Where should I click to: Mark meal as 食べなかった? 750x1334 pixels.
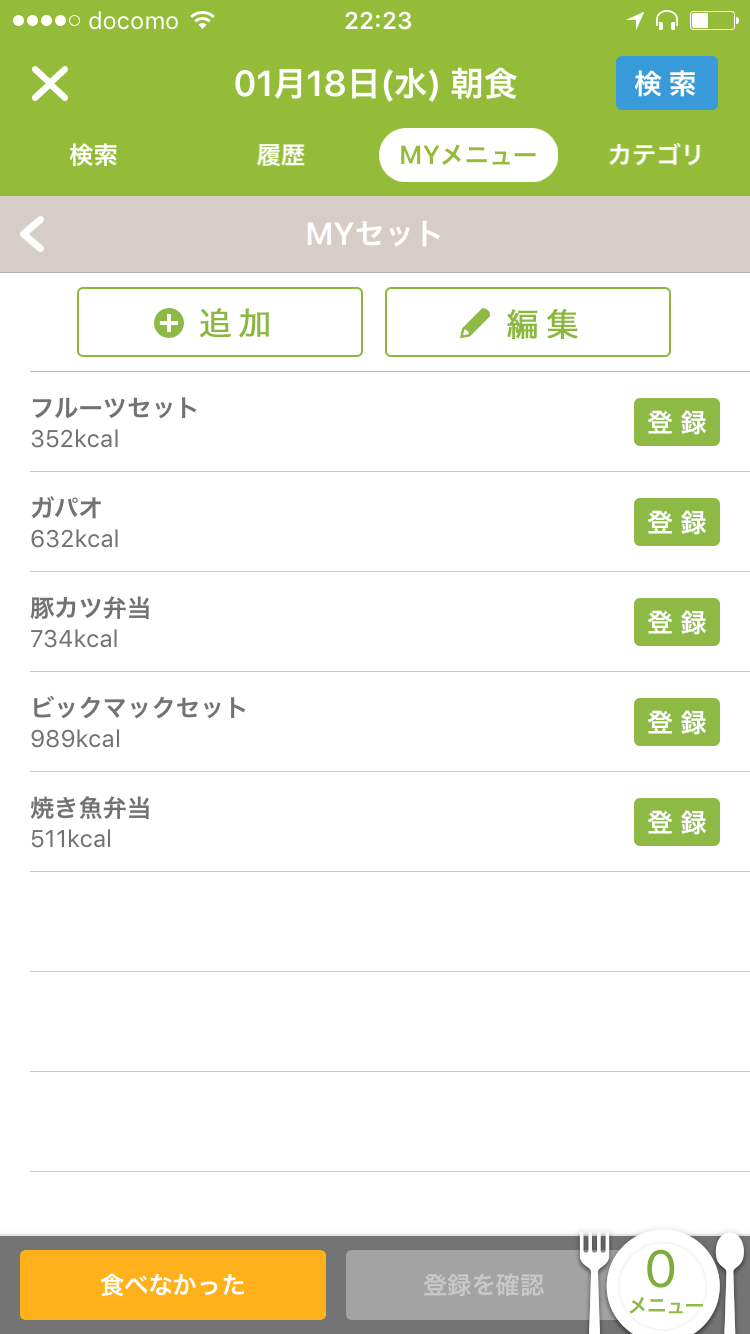173,1285
